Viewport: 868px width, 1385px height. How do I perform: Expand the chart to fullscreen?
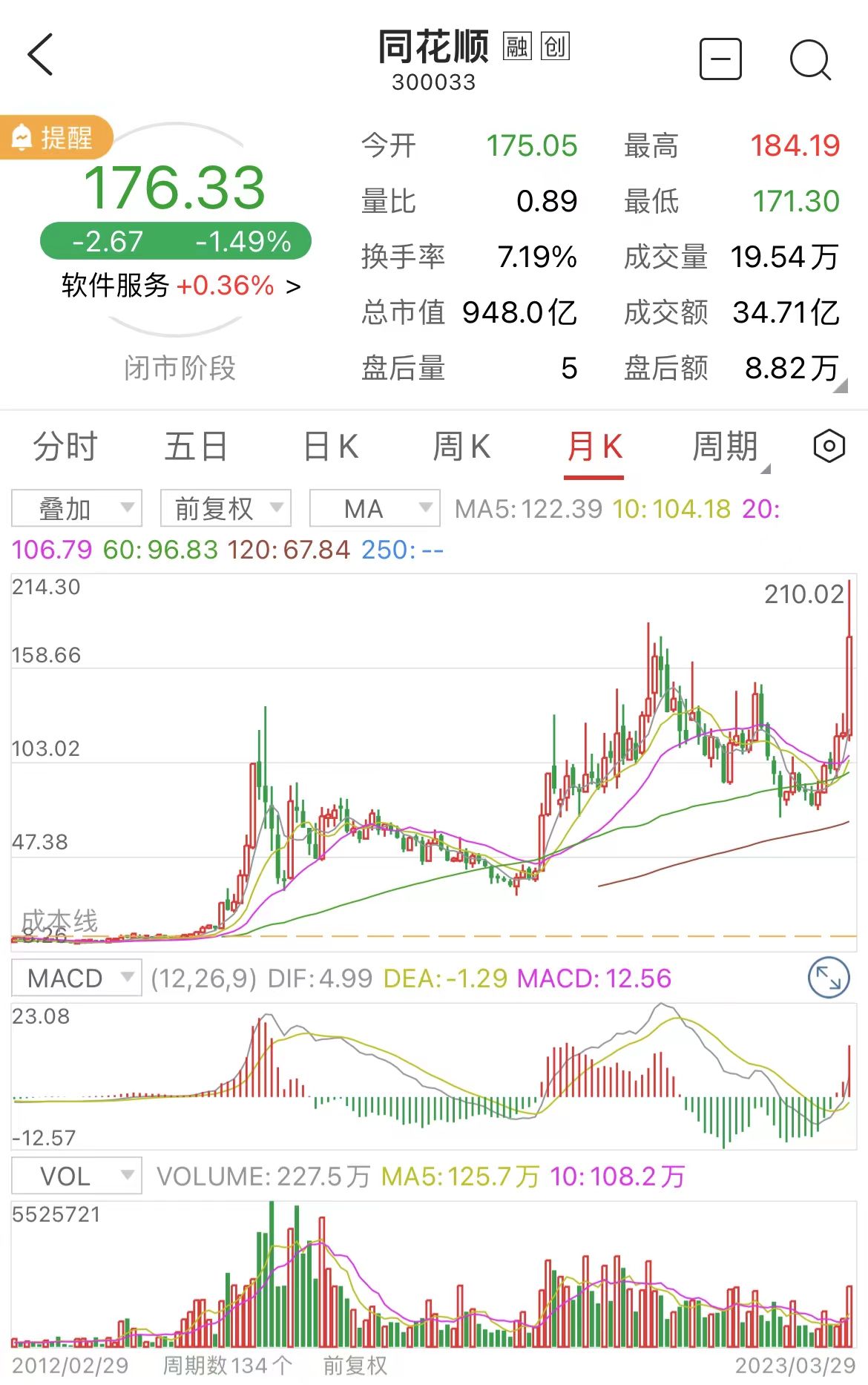(x=828, y=978)
